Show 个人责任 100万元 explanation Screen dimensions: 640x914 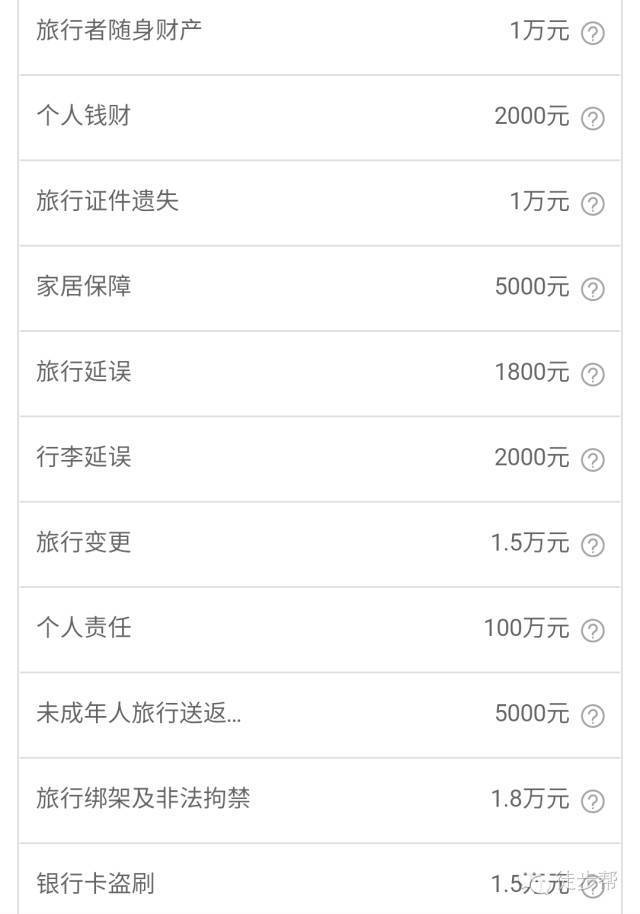[x=593, y=630]
